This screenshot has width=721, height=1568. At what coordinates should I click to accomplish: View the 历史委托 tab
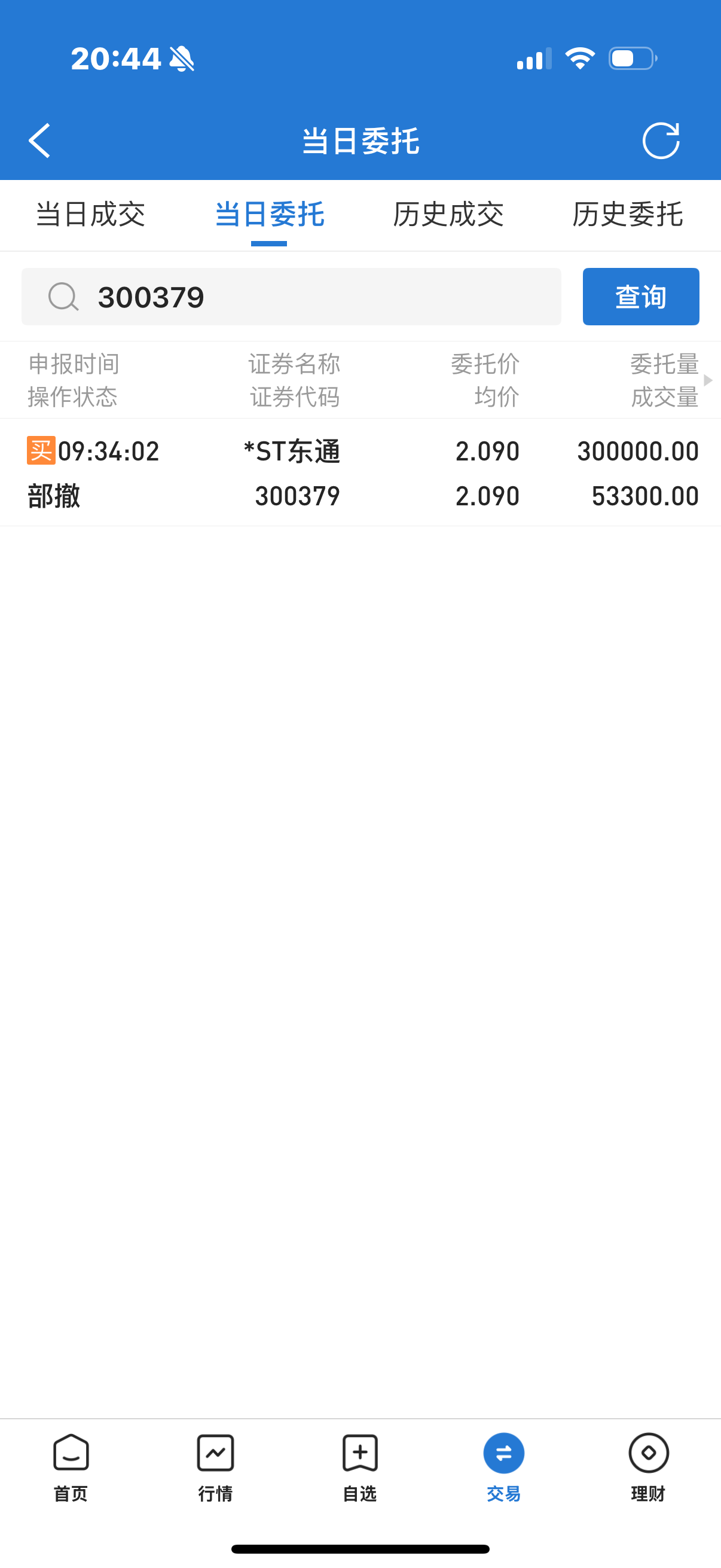click(x=627, y=215)
